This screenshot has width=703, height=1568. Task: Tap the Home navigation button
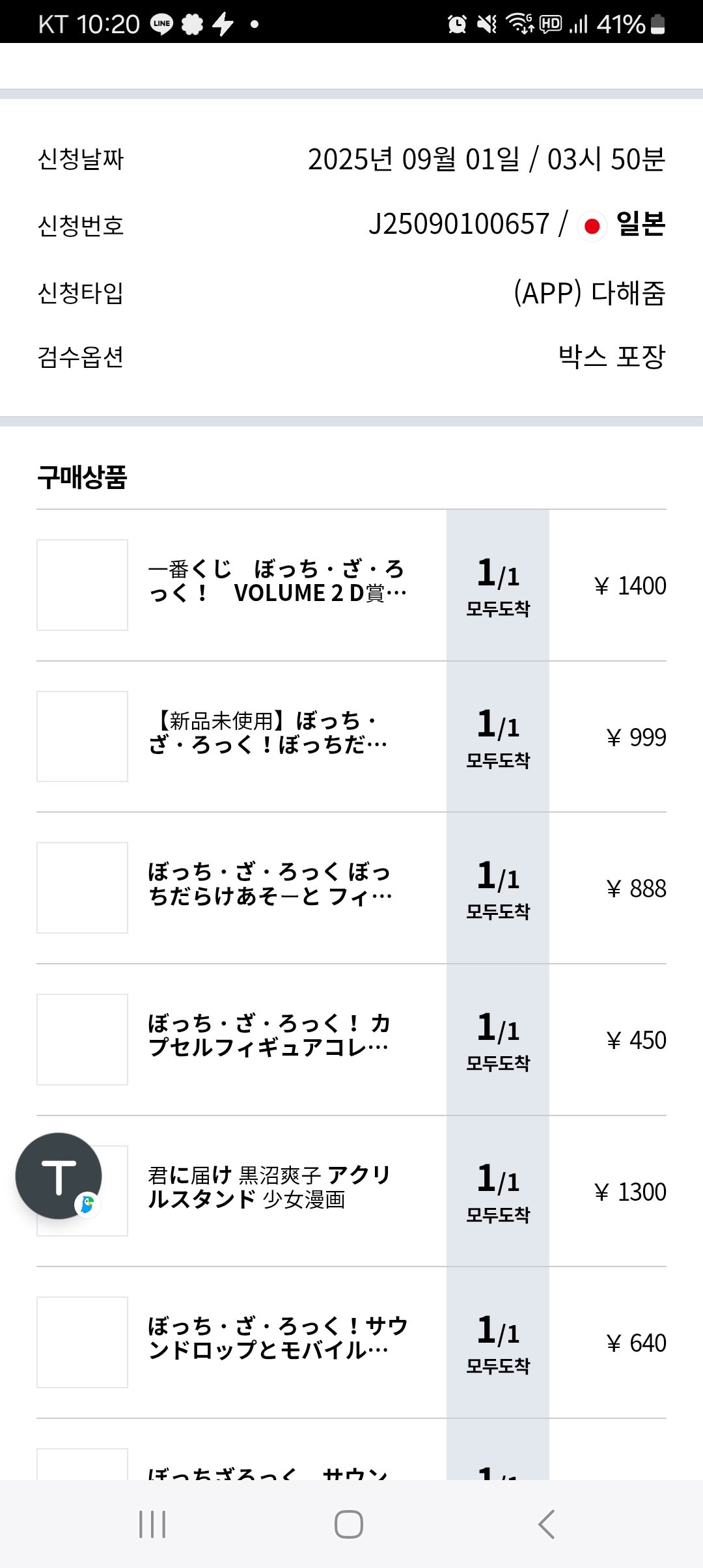coord(351,1524)
